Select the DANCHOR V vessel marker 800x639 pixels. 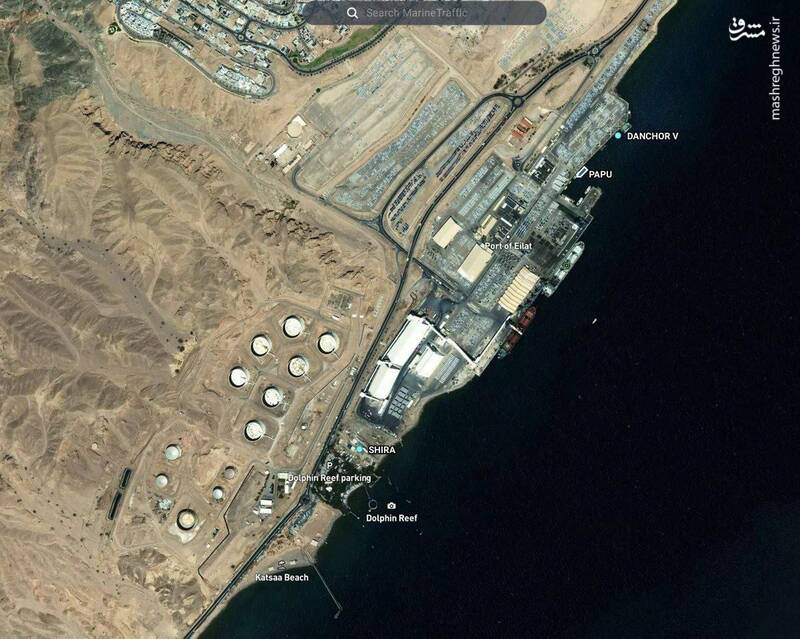tap(618, 135)
